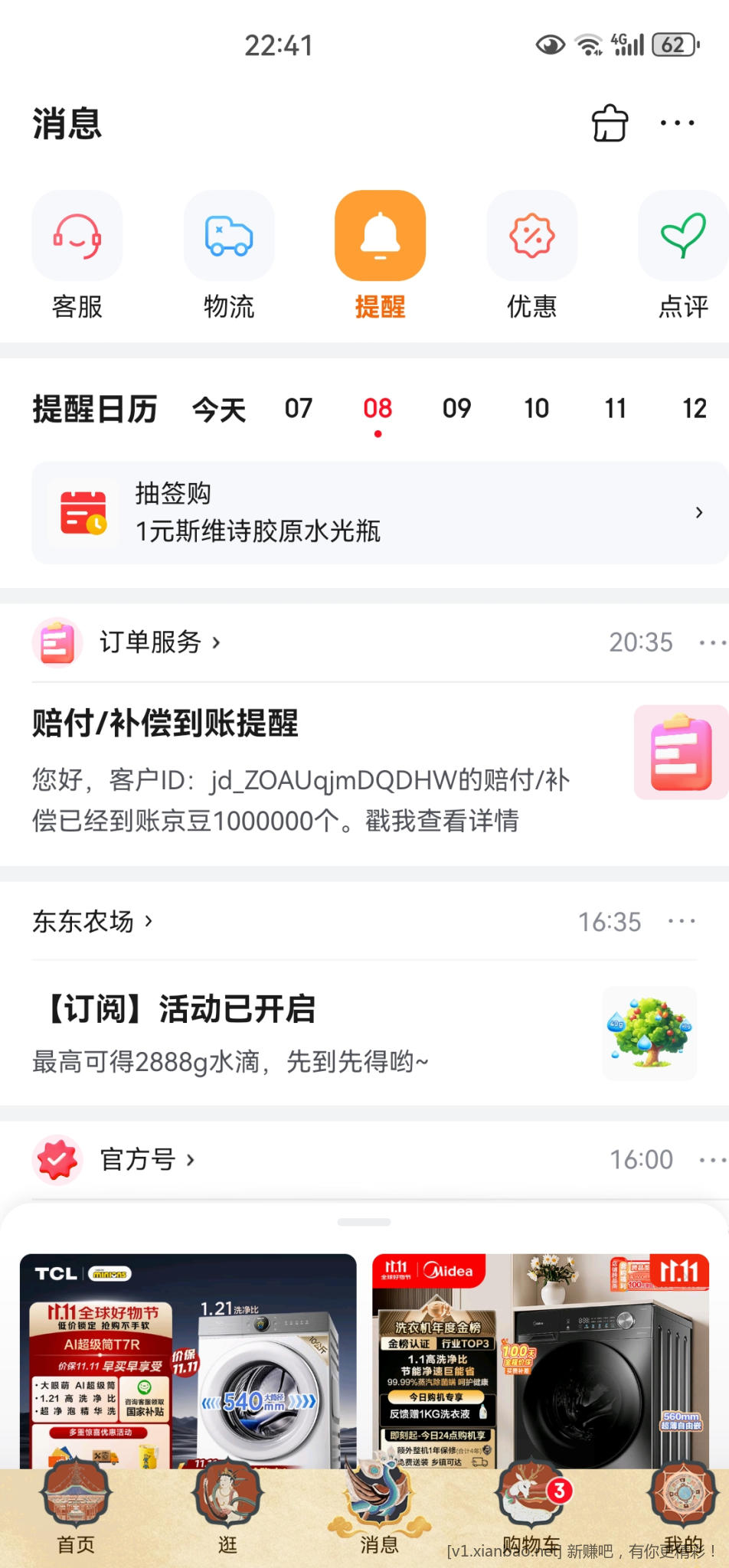Image resolution: width=729 pixels, height=1568 pixels.
Task: Open the 赔付/补偿到账提醒 message details
Action: click(x=306, y=766)
